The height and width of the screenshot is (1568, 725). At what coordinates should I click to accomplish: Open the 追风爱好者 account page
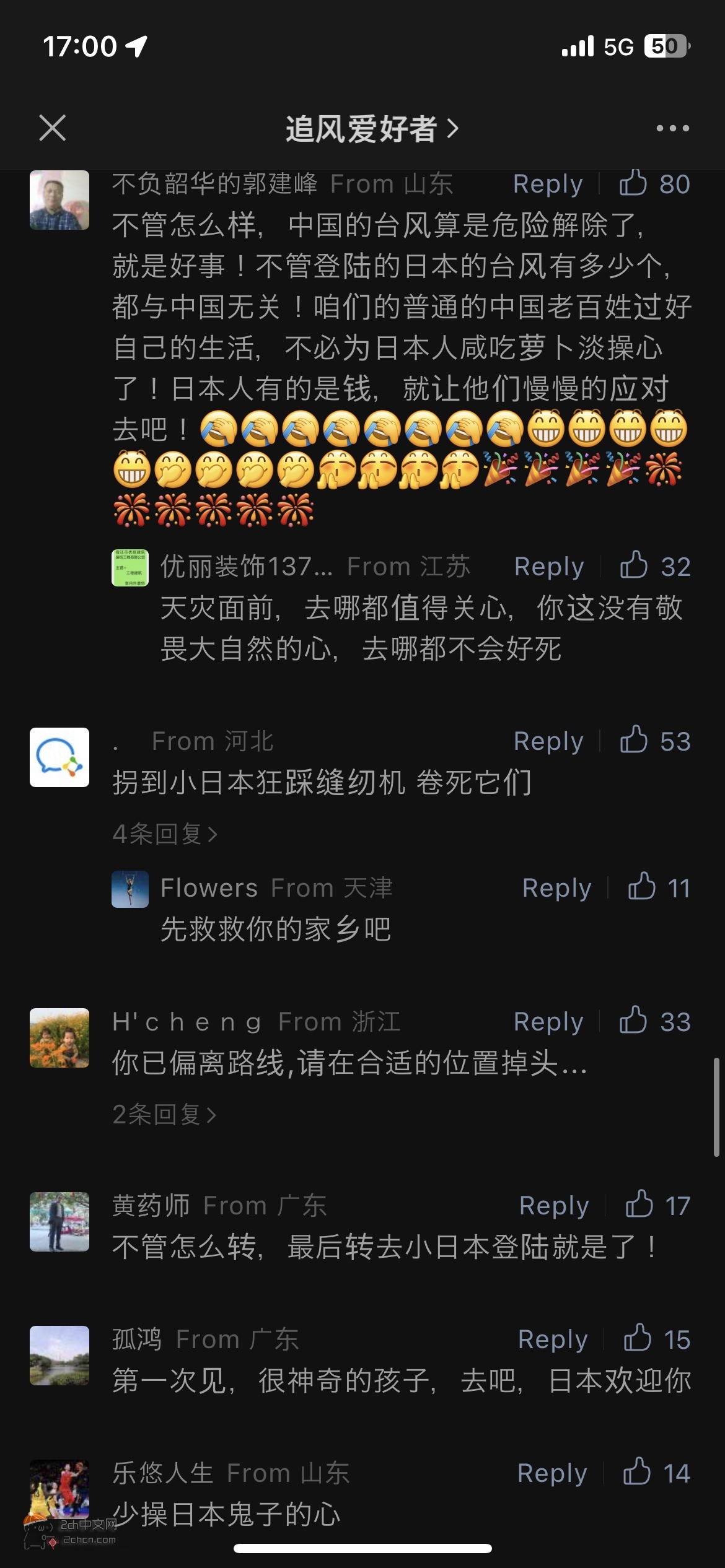(372, 129)
